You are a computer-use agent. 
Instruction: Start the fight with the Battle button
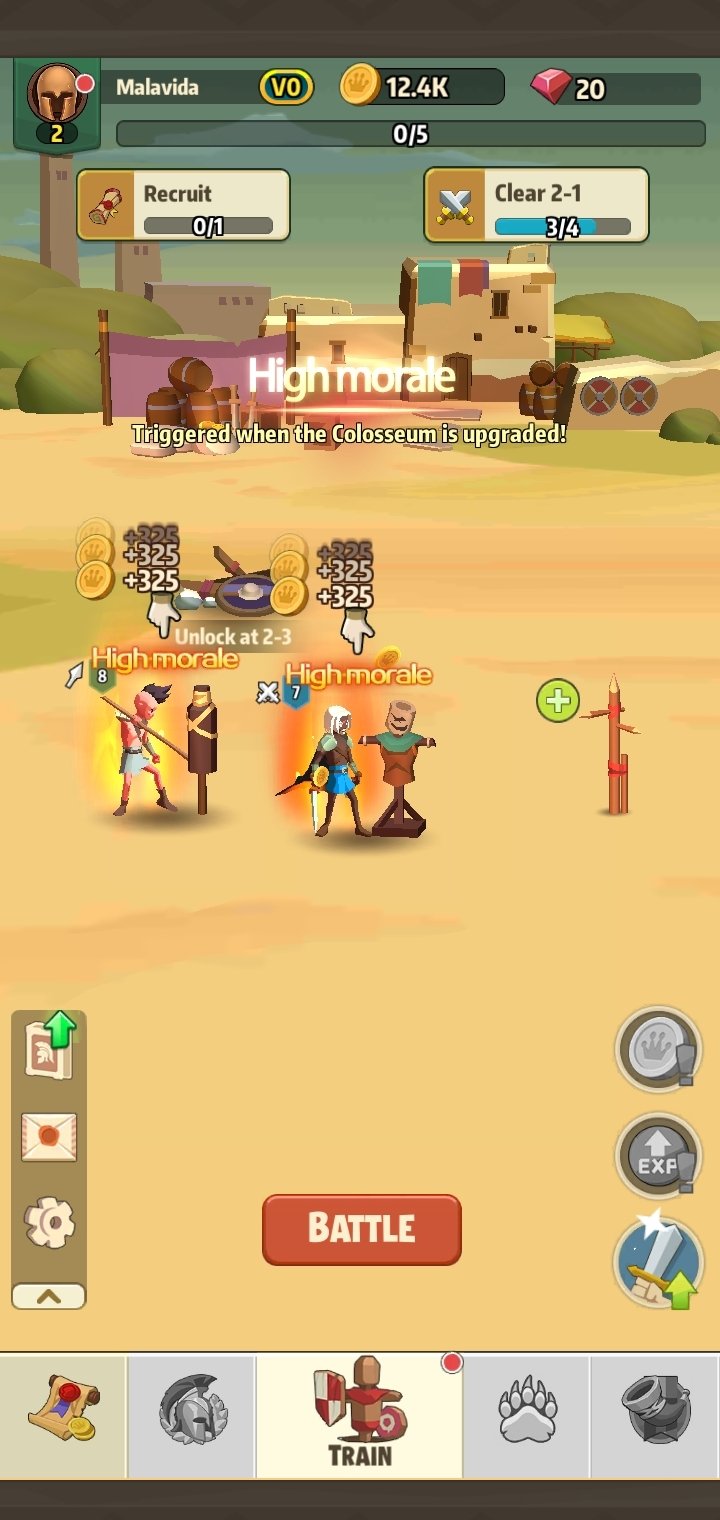pos(362,1229)
